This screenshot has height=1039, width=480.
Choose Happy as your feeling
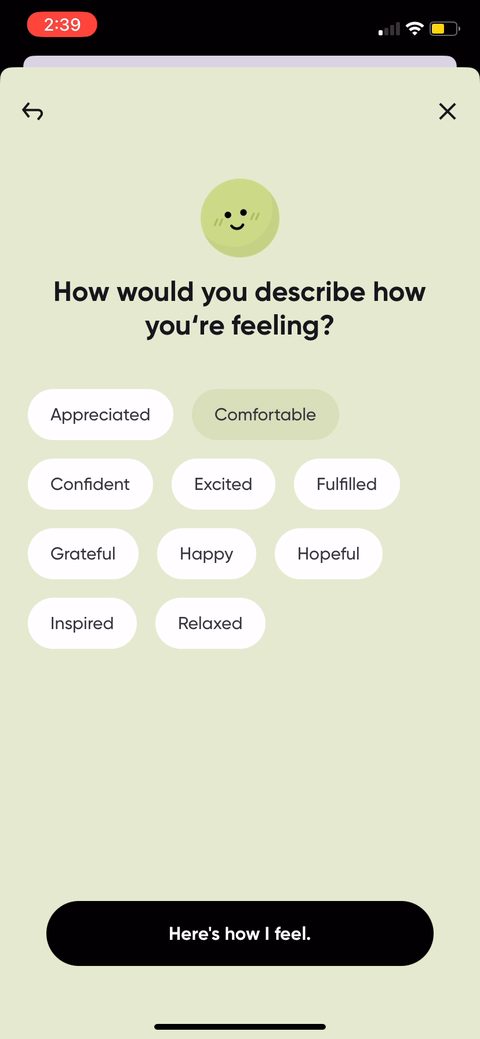pos(206,554)
